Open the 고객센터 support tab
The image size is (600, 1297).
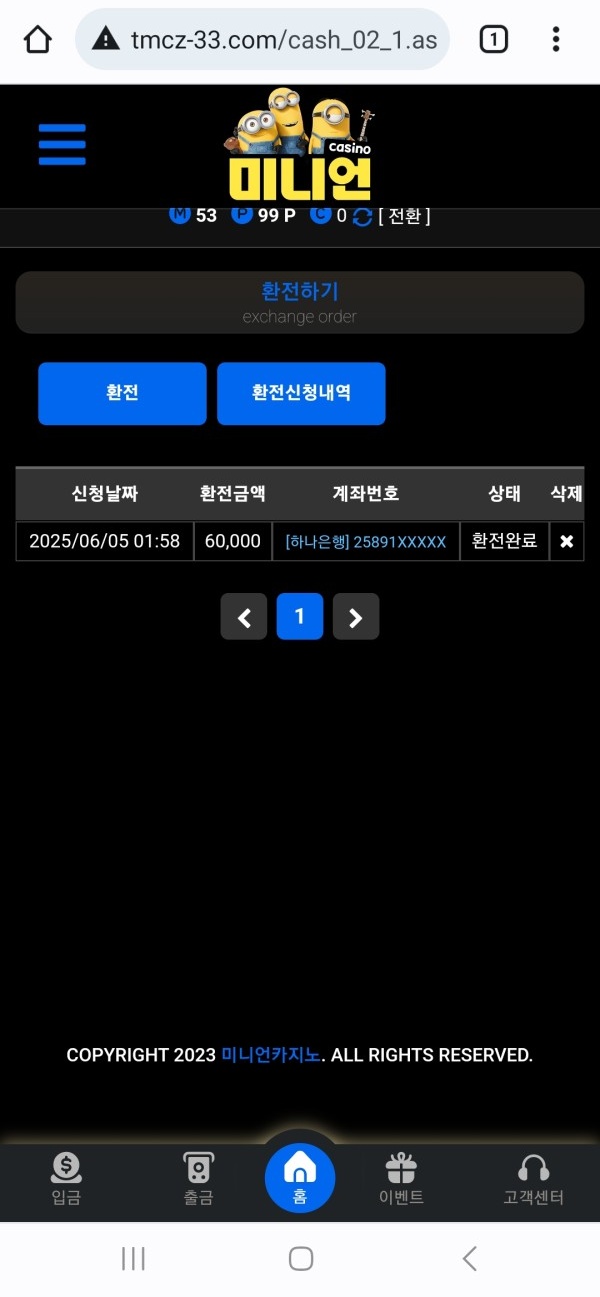(533, 1178)
